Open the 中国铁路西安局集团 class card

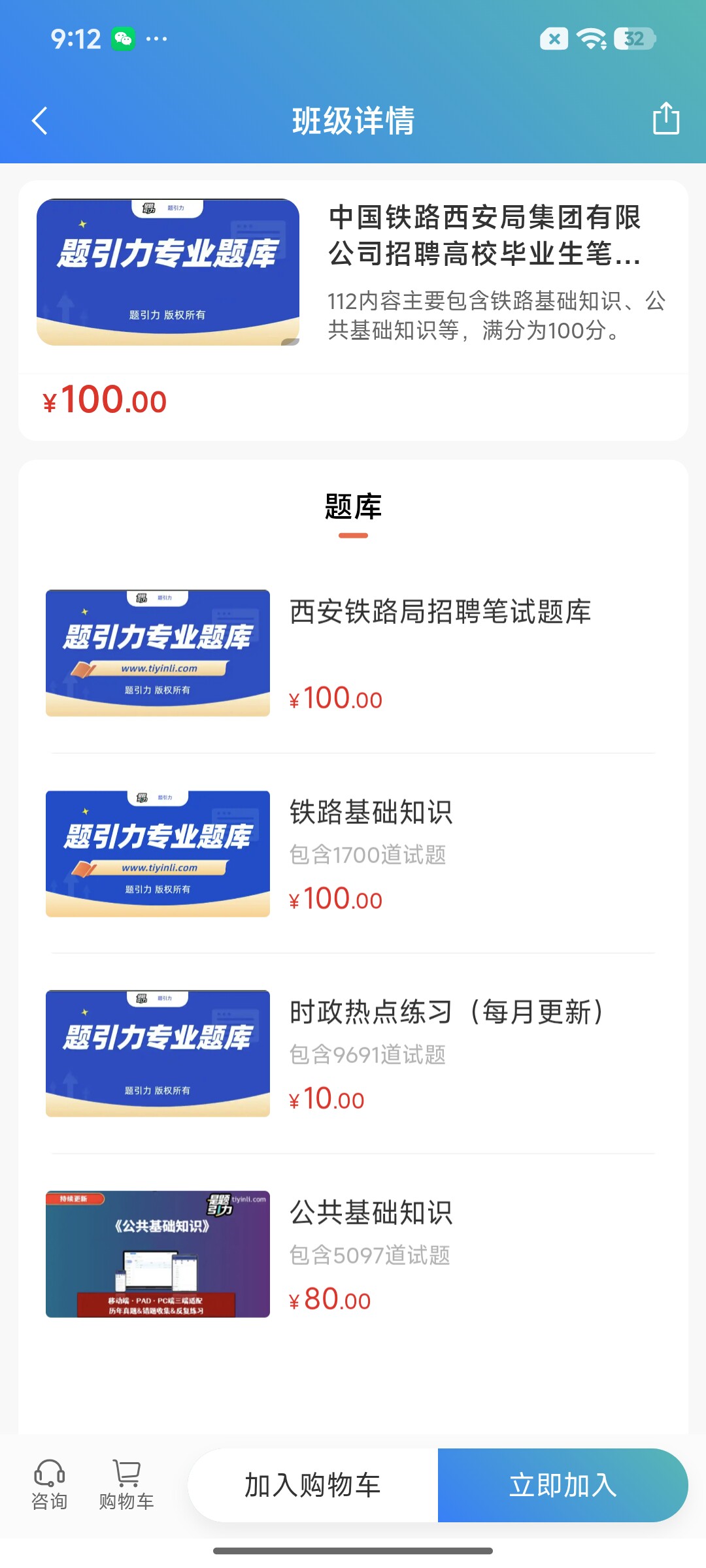pos(353,310)
